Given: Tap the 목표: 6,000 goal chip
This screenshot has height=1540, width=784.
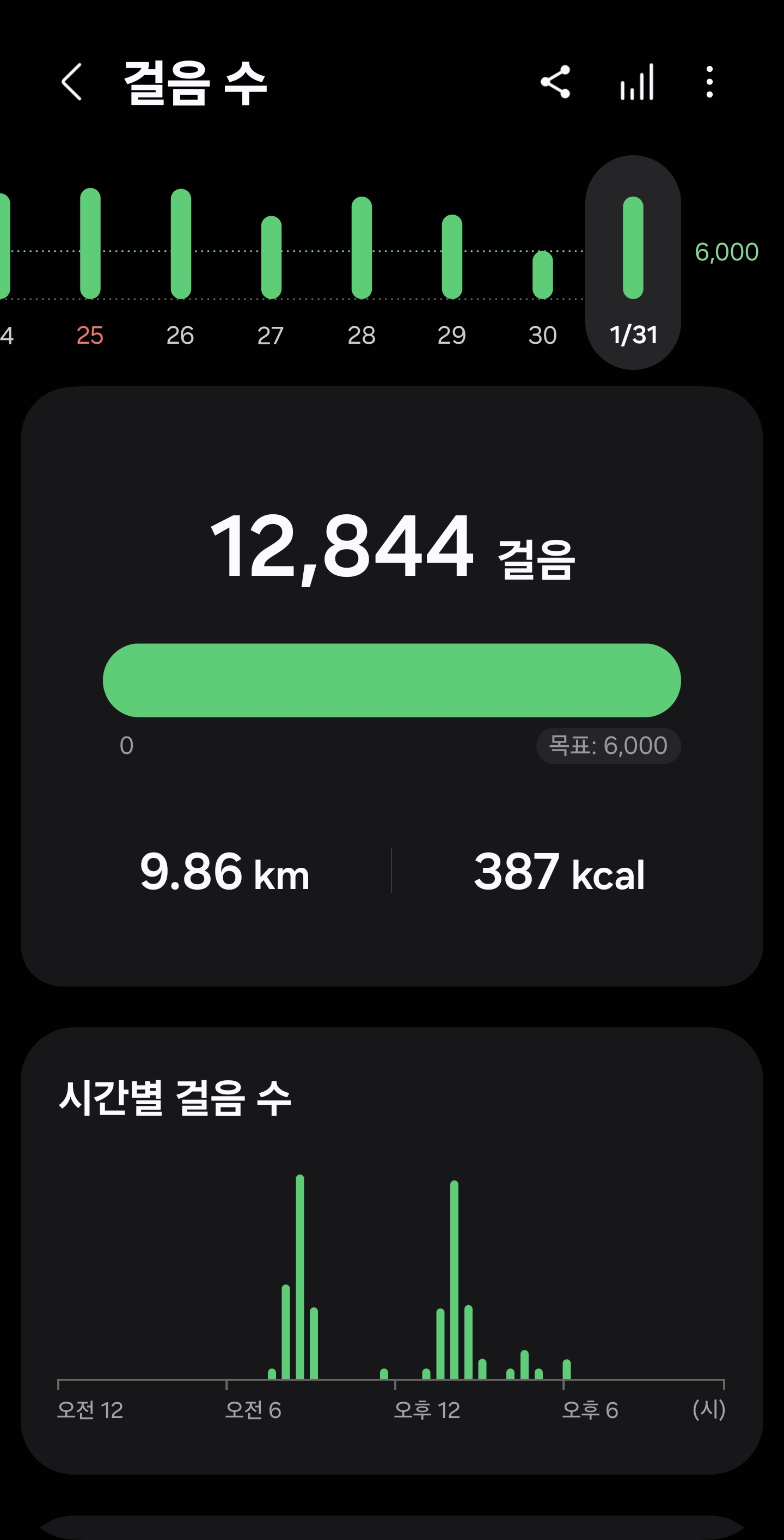Looking at the screenshot, I should coord(608,746).
